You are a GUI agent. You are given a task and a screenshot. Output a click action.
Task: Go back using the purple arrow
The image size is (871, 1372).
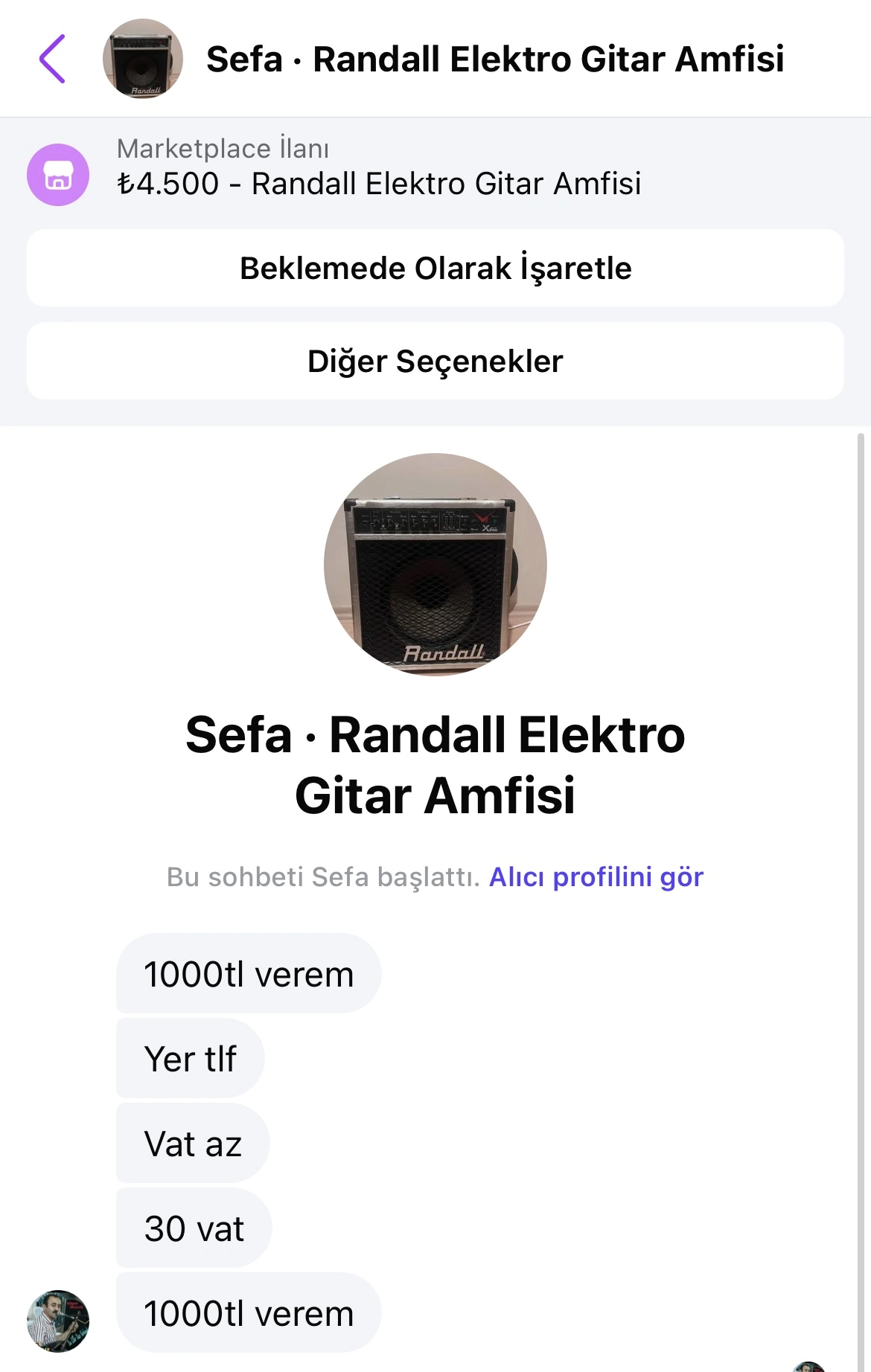(53, 59)
